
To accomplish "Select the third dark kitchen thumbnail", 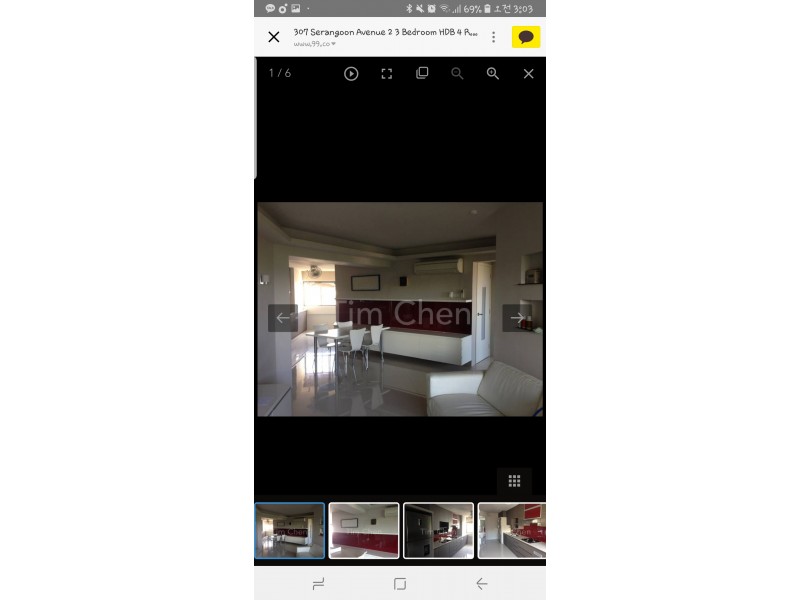I will tap(438, 530).
